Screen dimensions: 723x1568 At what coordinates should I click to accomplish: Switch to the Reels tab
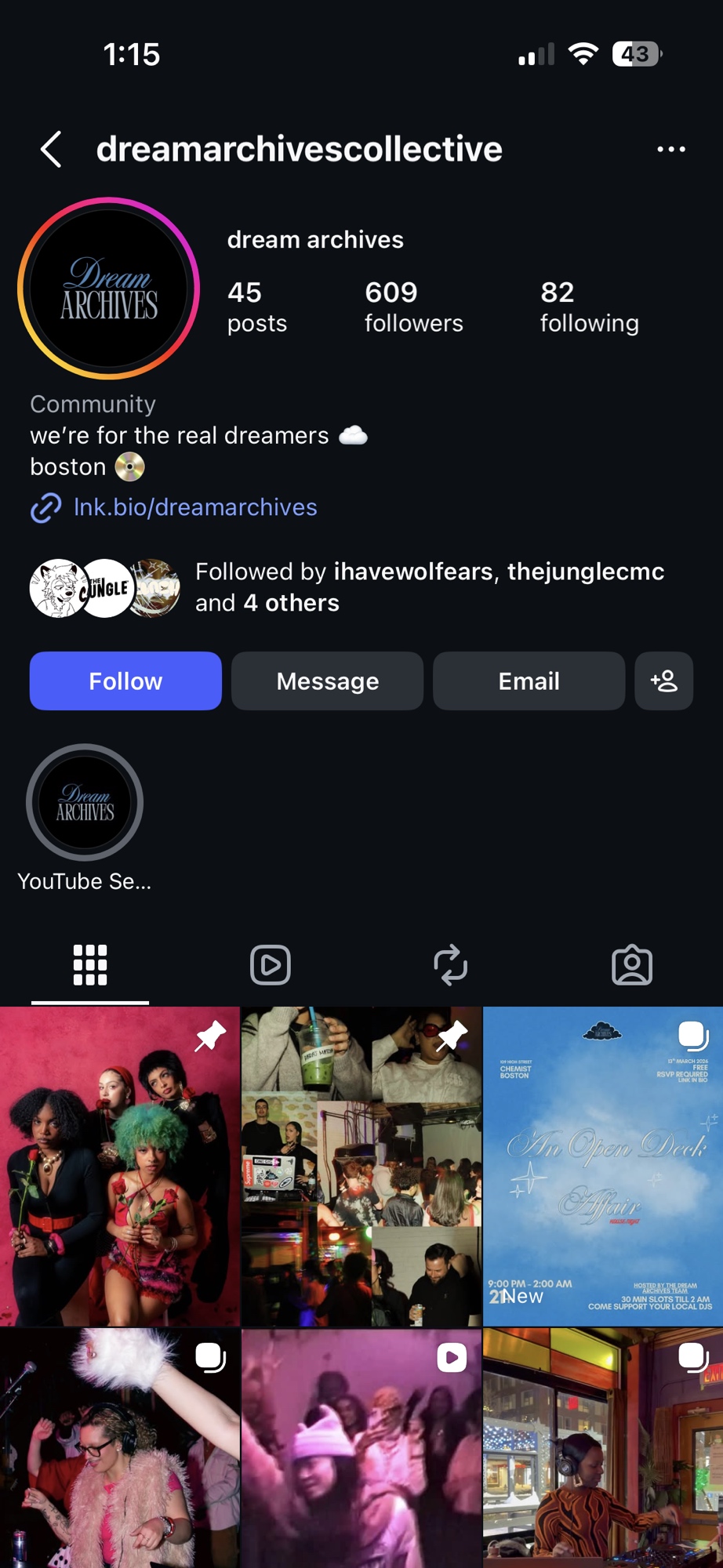coord(271,964)
